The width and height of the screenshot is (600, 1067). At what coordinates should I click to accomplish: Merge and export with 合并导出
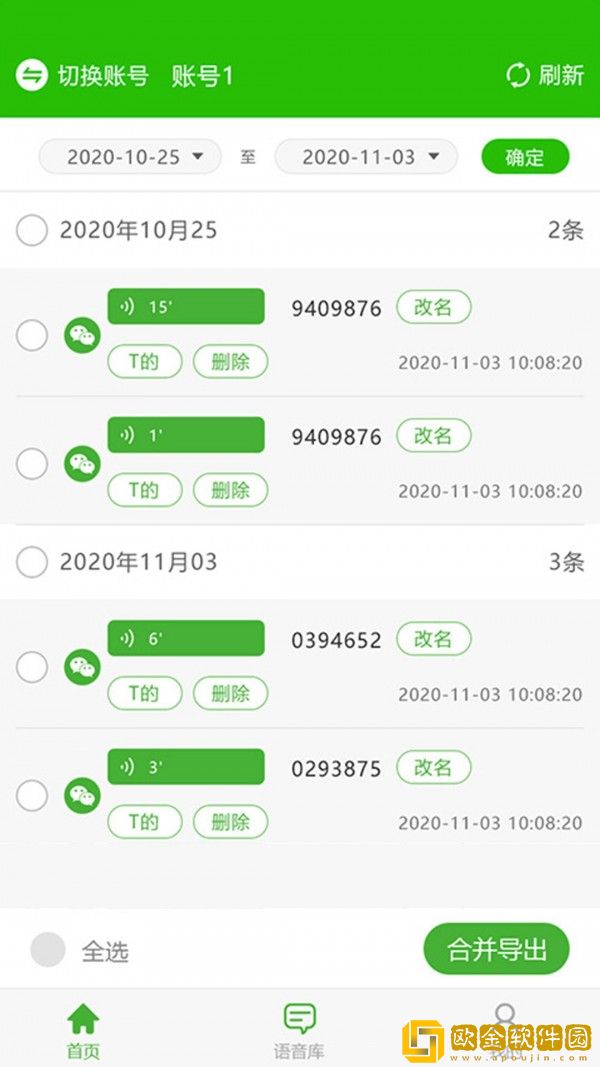pos(496,949)
